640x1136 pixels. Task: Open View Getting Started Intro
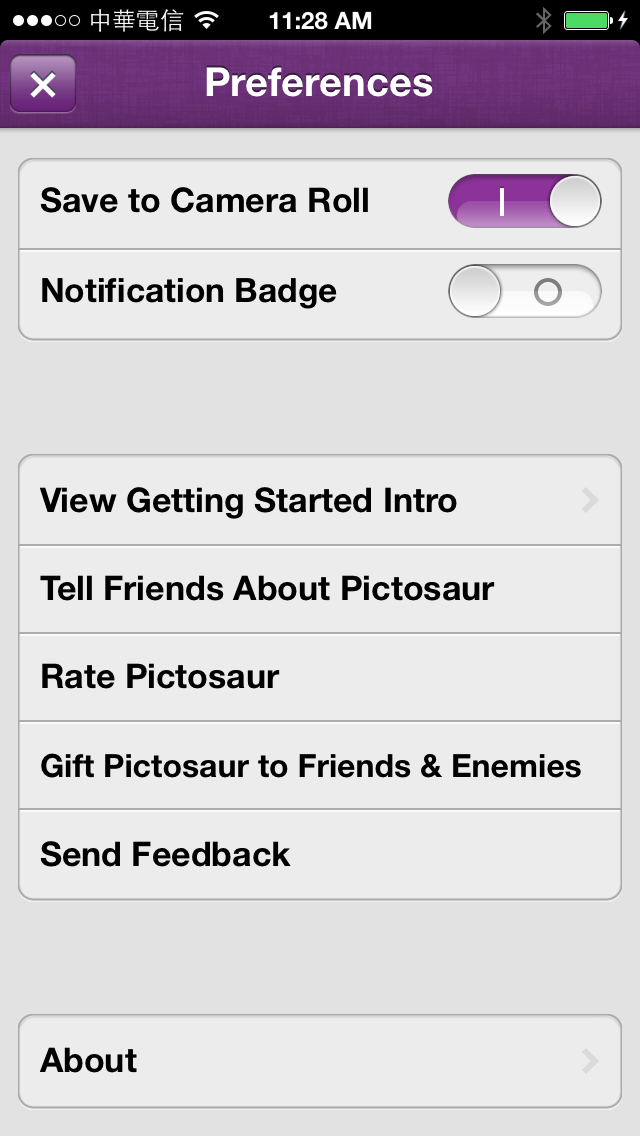[320, 500]
